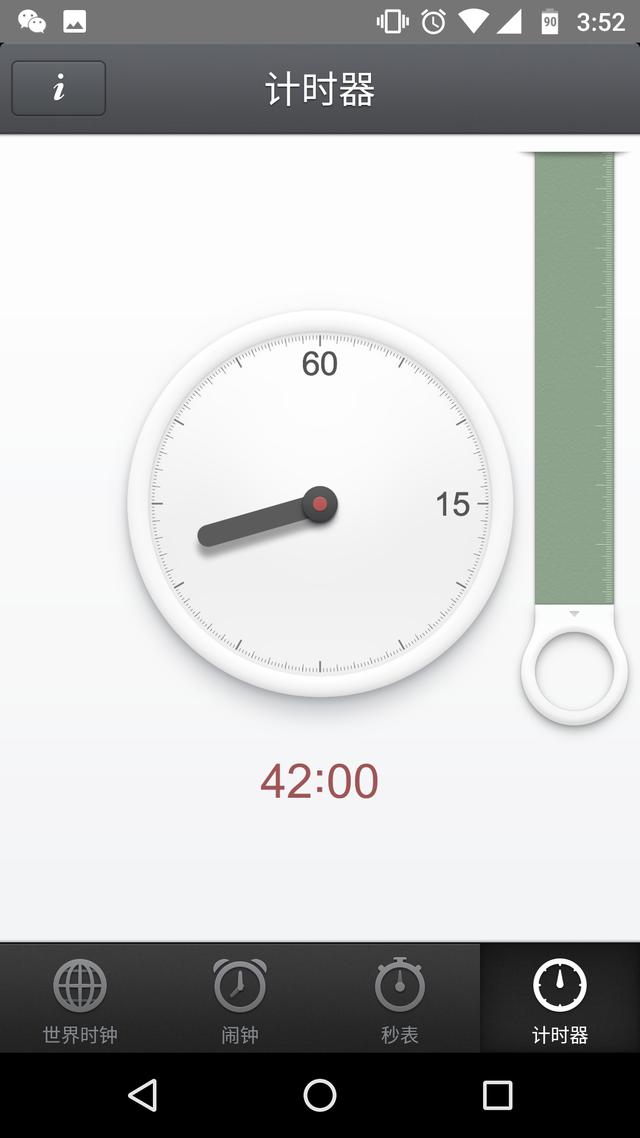640x1138 pixels.
Task: Go back using the system back button
Action: tap(143, 1095)
